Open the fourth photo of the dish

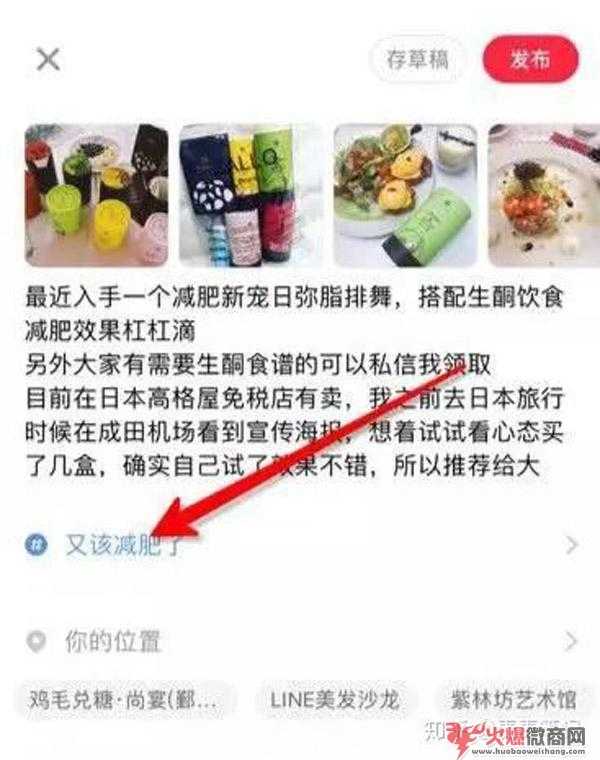(x=543, y=195)
